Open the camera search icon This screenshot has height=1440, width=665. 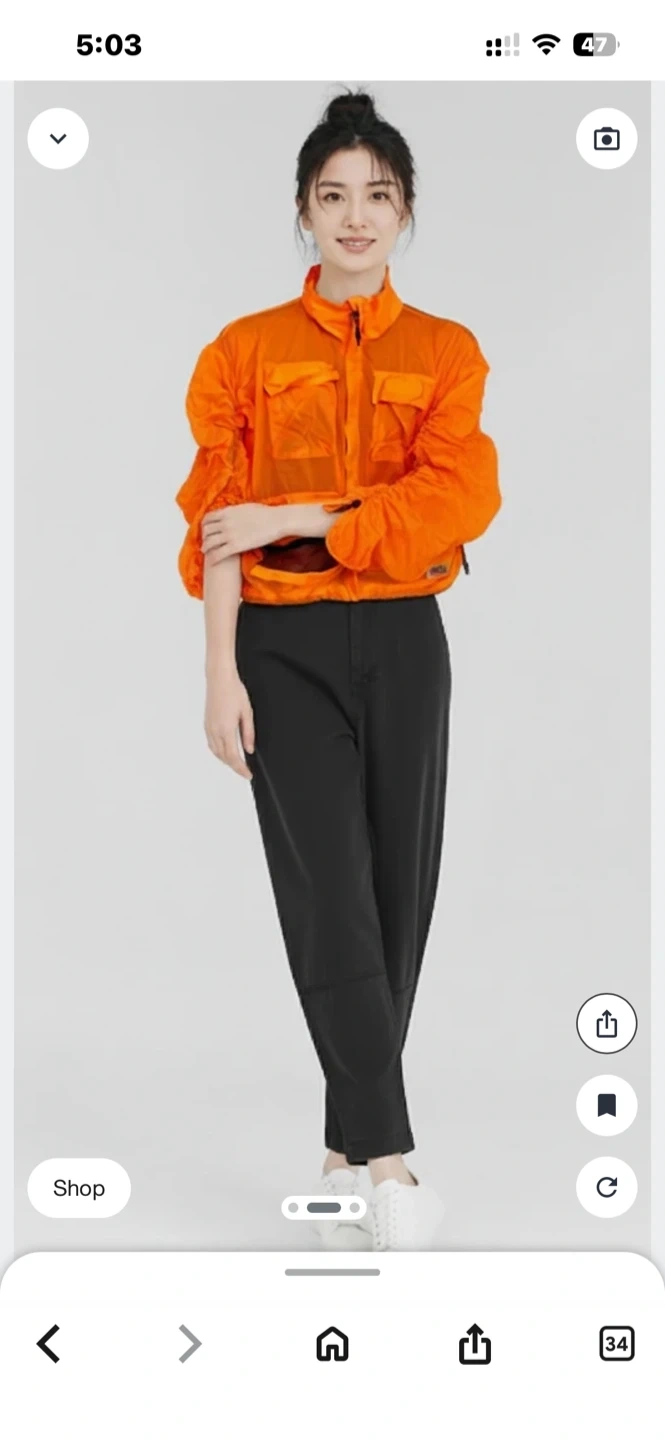pos(606,138)
